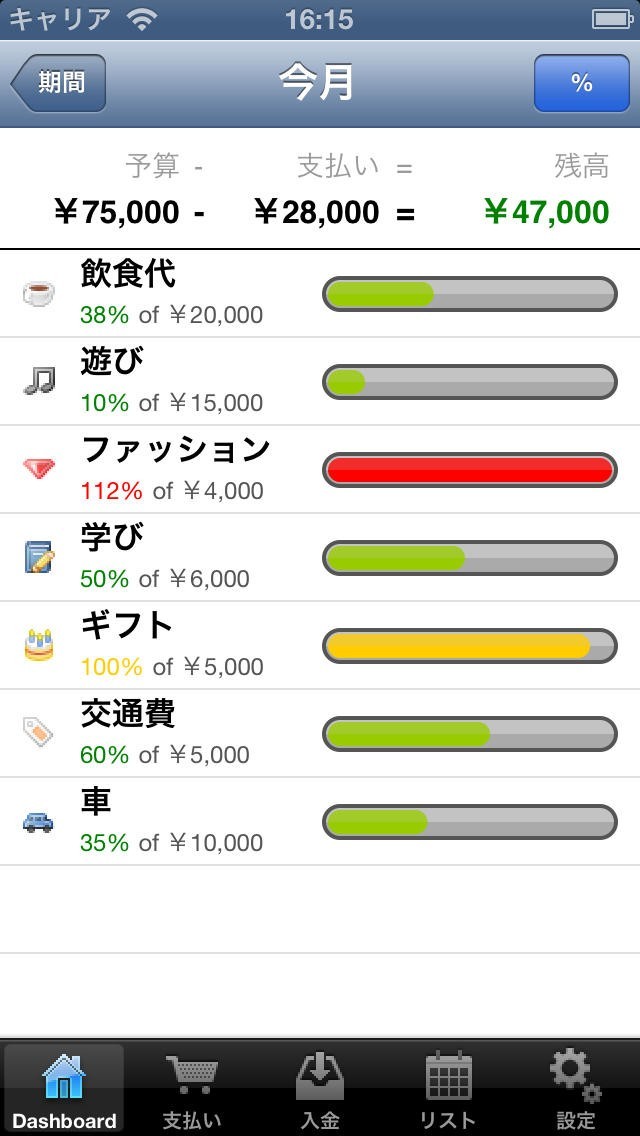Switch to the Dashboard tab
The width and height of the screenshot is (640, 1136).
[x=64, y=1091]
